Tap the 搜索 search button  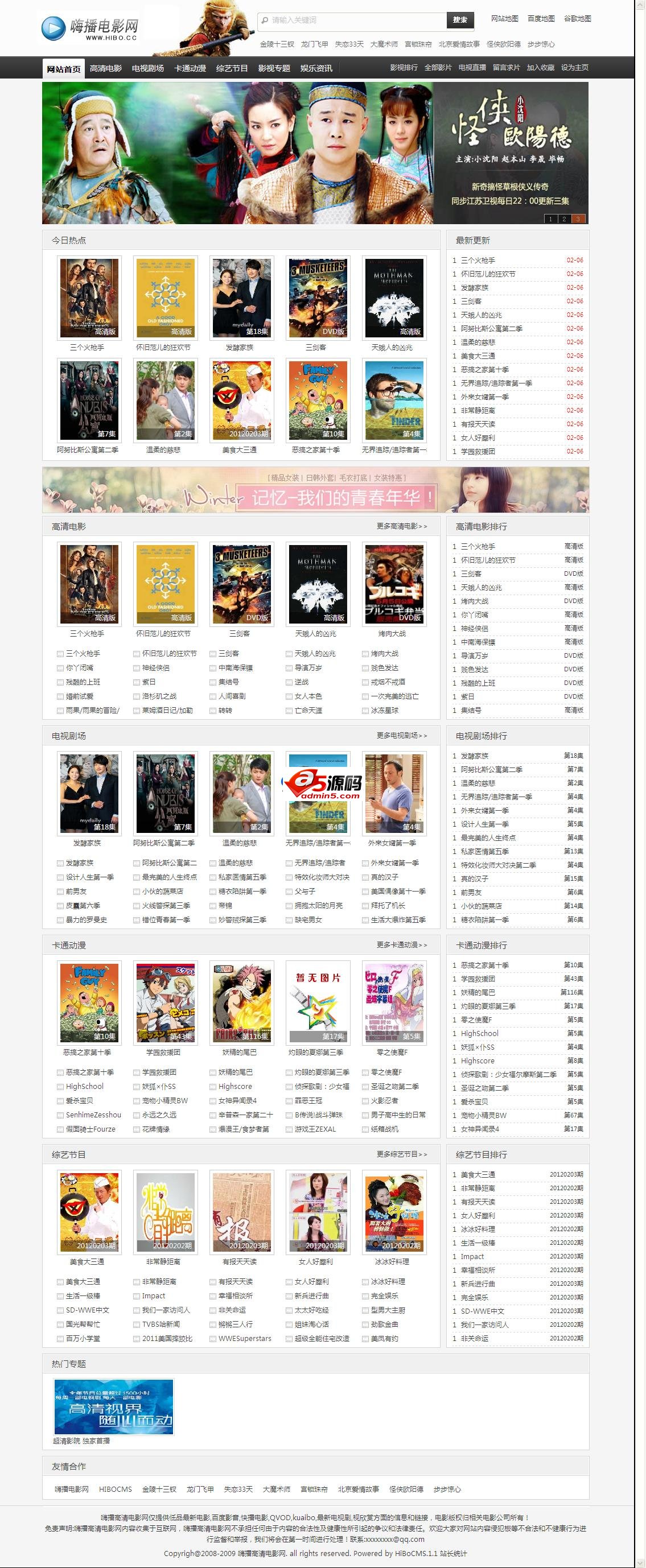pyautogui.click(x=460, y=20)
